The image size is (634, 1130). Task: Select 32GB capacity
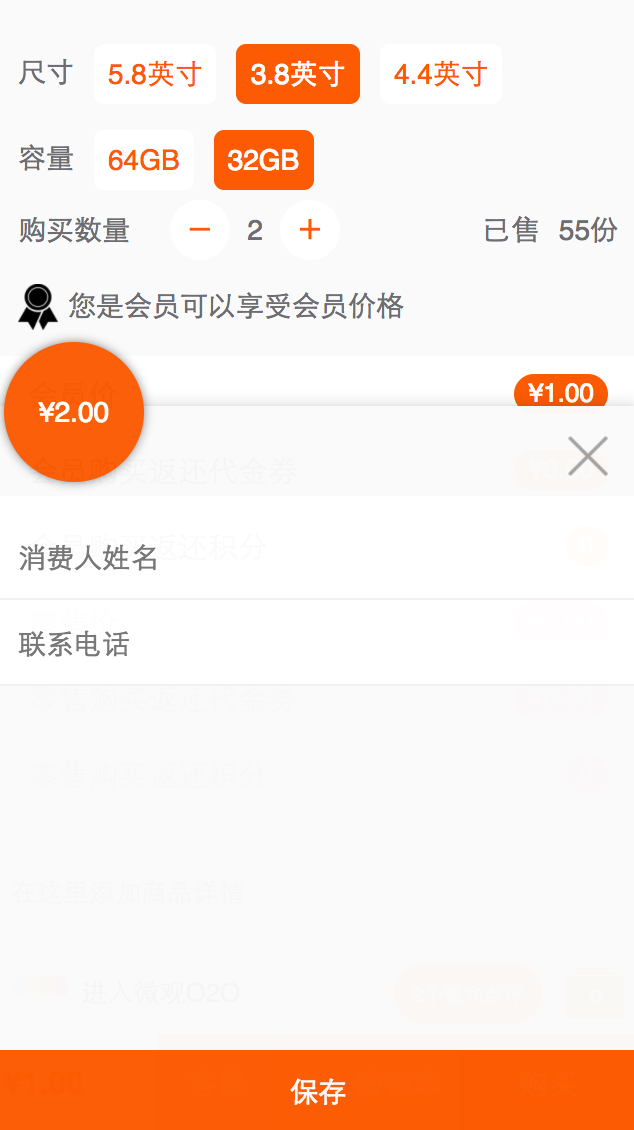264,160
